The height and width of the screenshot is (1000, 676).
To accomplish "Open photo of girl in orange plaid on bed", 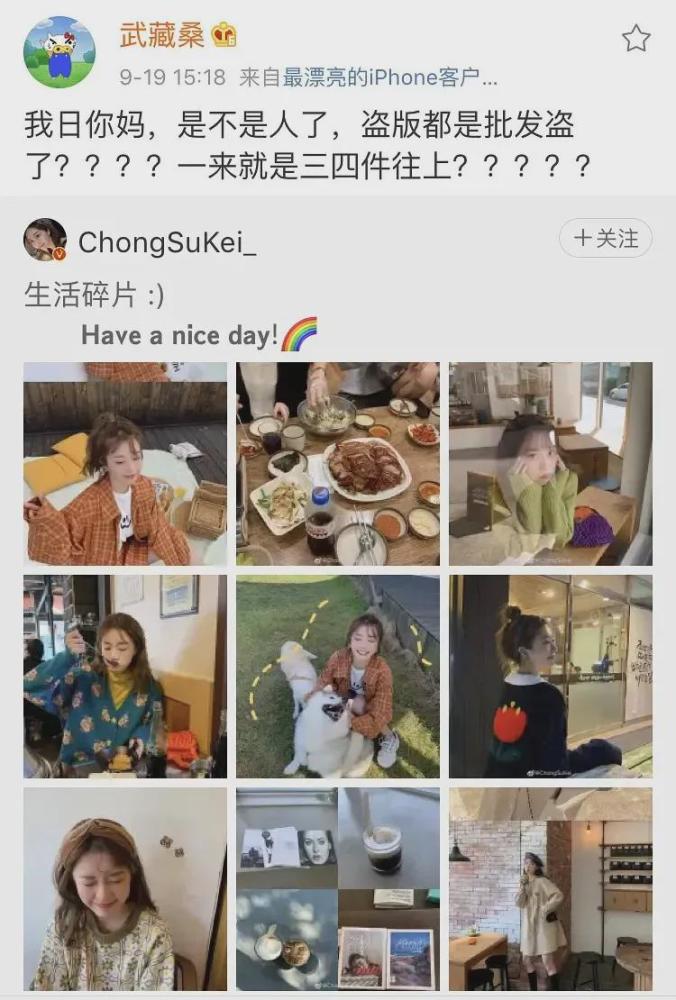I will coord(125,464).
